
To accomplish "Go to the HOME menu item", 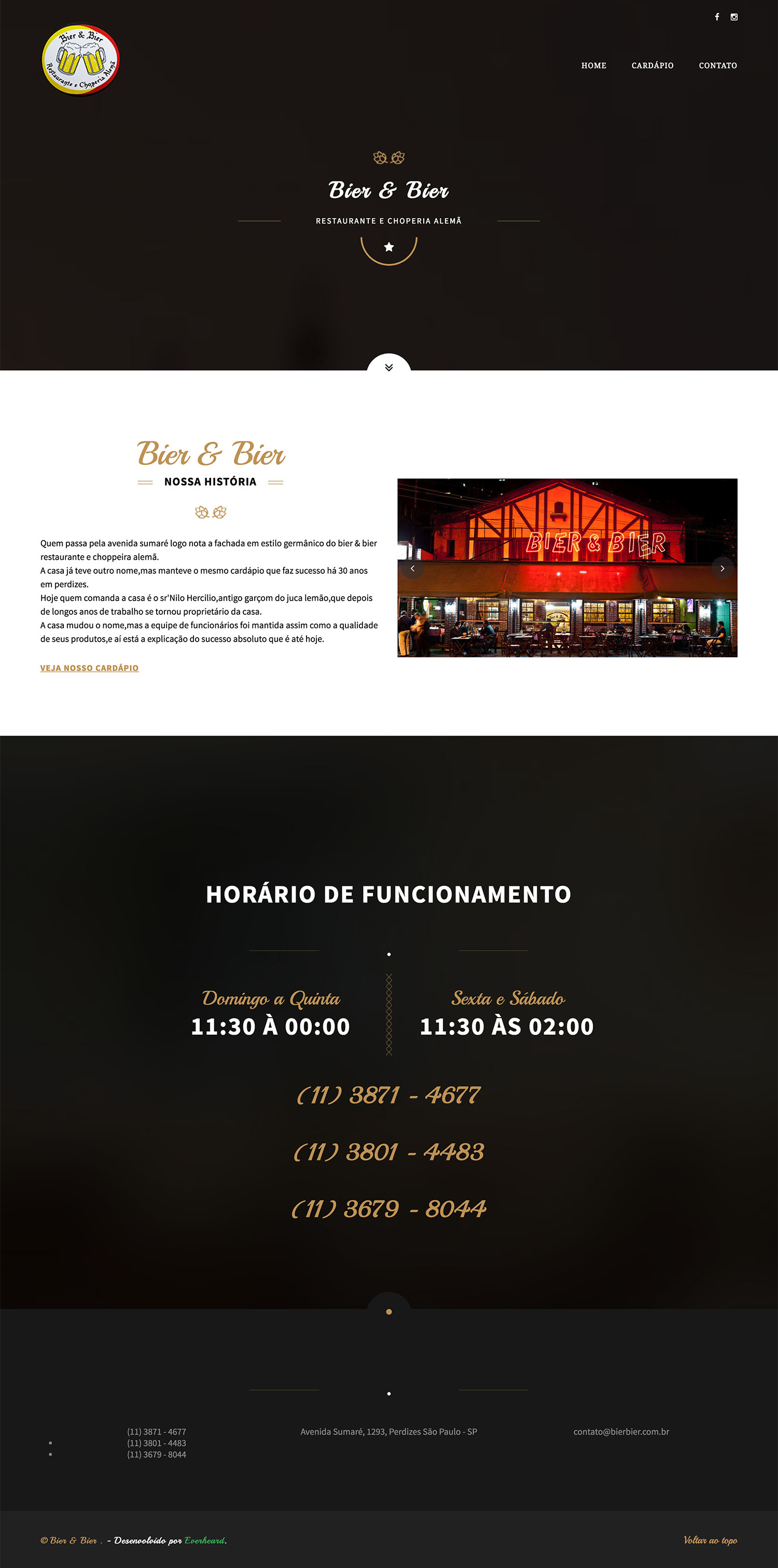I will [593, 65].
